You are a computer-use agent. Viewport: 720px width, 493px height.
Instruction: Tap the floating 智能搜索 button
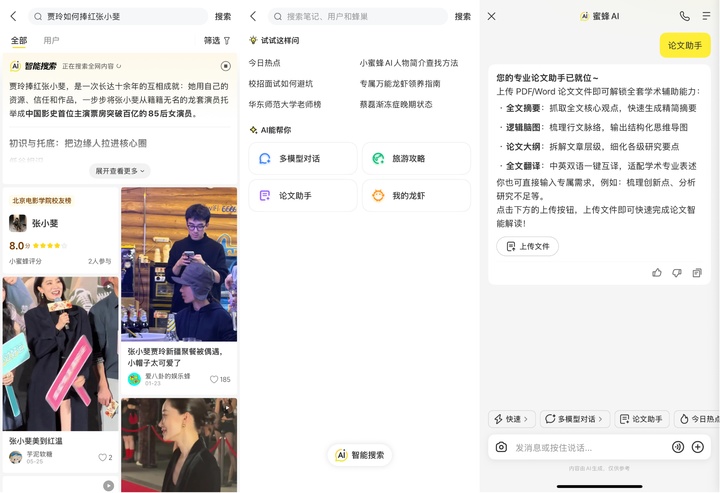tap(360, 455)
